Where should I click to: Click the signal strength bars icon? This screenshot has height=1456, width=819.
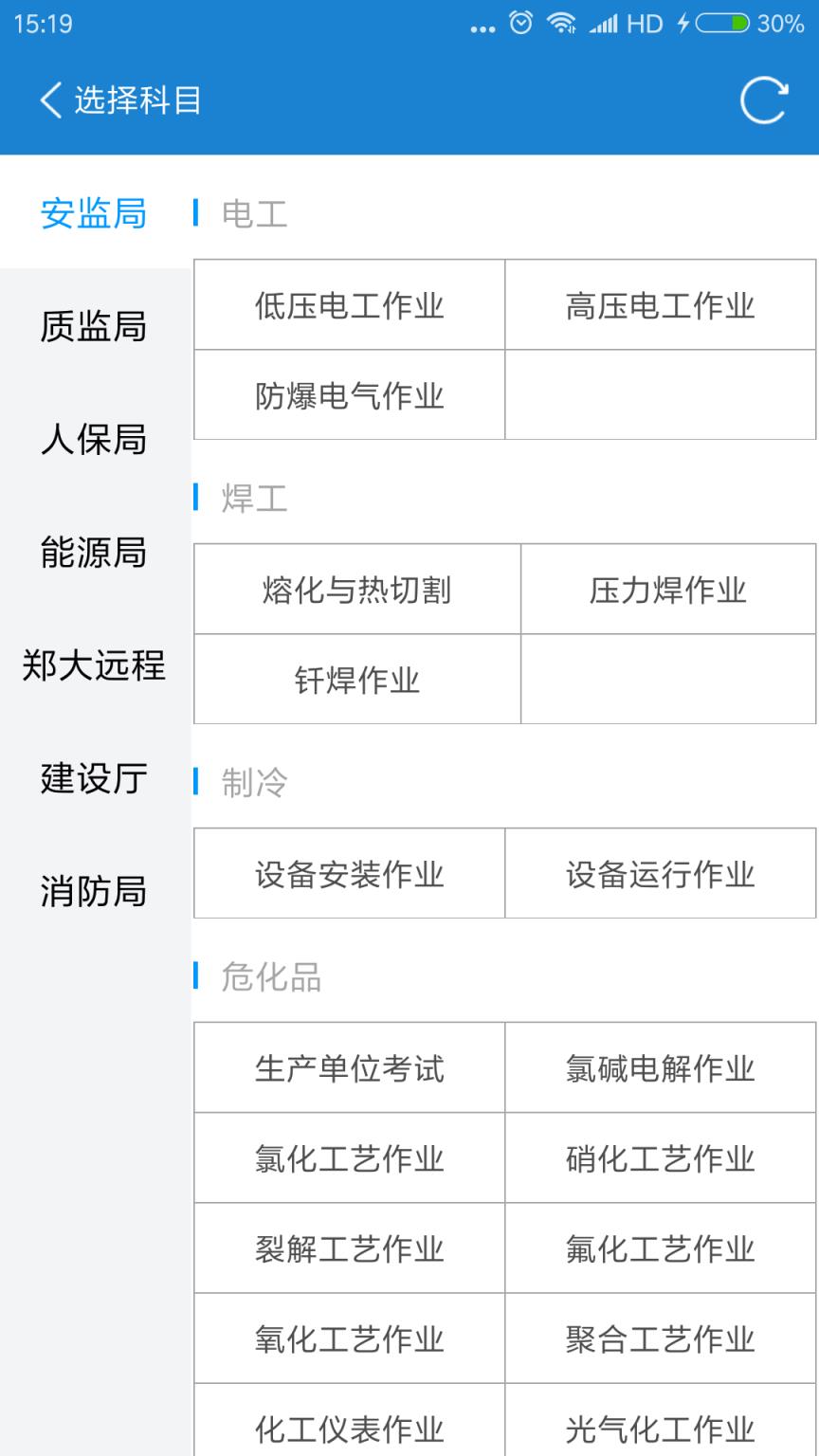(605, 26)
